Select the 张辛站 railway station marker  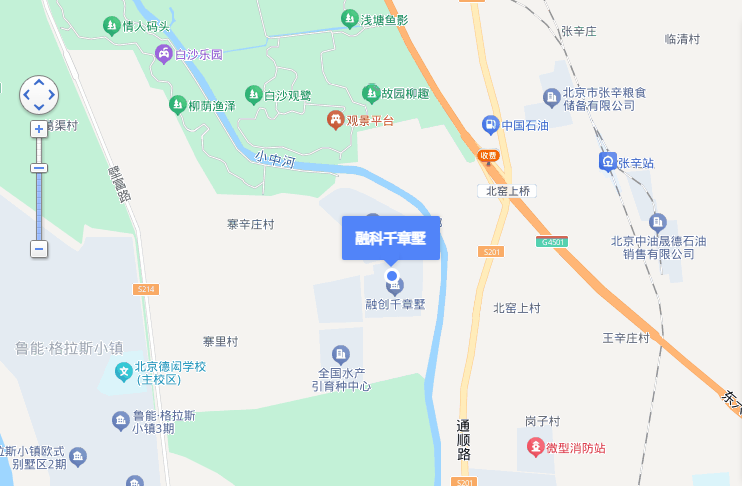pyautogui.click(x=607, y=161)
